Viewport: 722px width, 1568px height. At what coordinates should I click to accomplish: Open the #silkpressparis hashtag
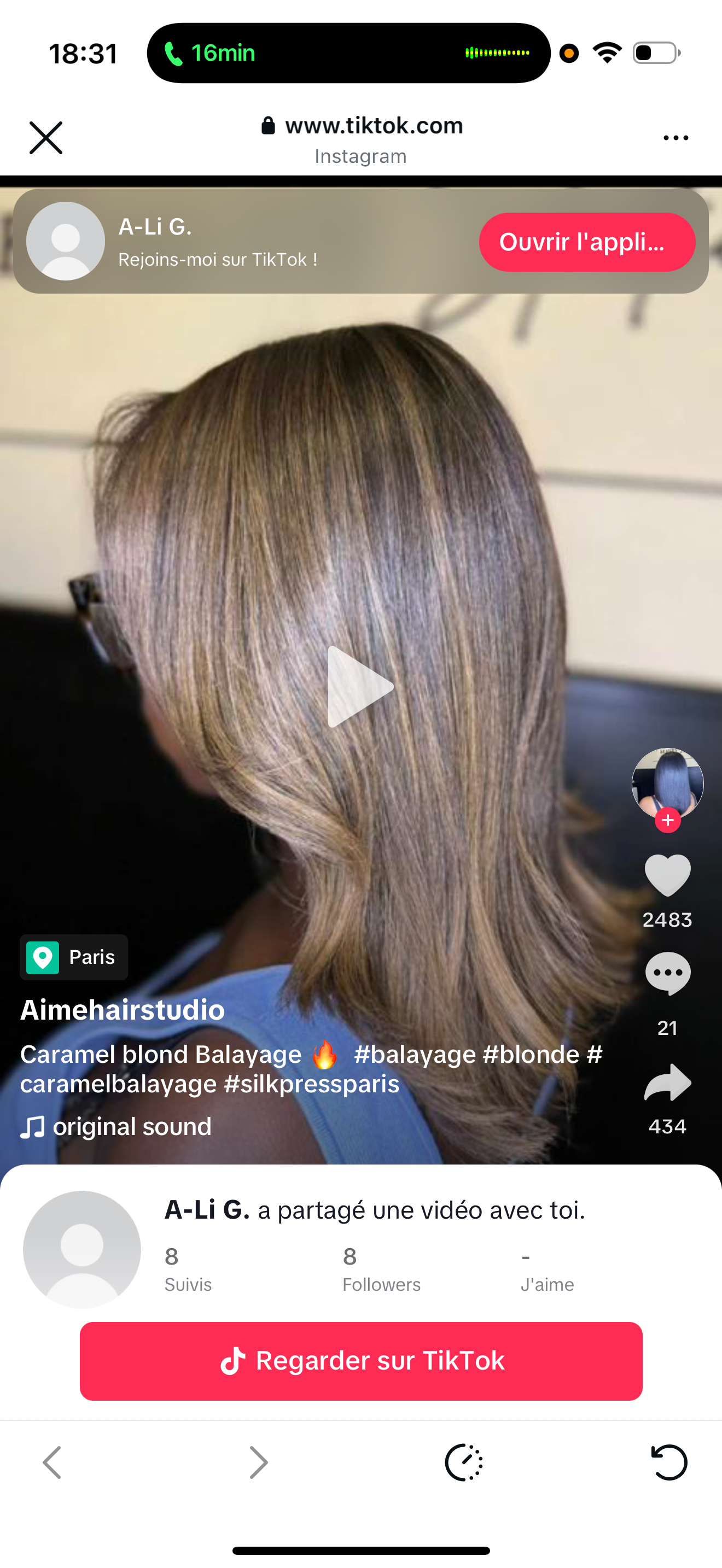point(312,1085)
